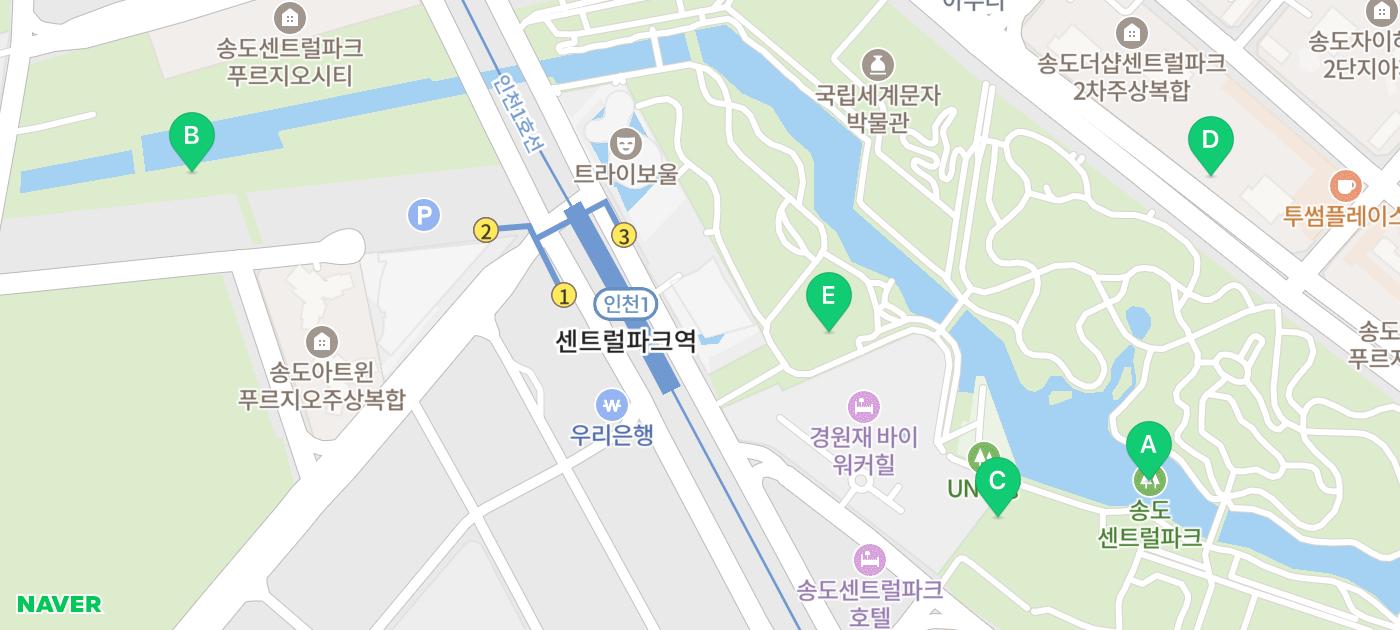Tap the 송도아트윈푸르지오주상복합 building marker
Screen dimensions: 1400x630
coord(321,342)
